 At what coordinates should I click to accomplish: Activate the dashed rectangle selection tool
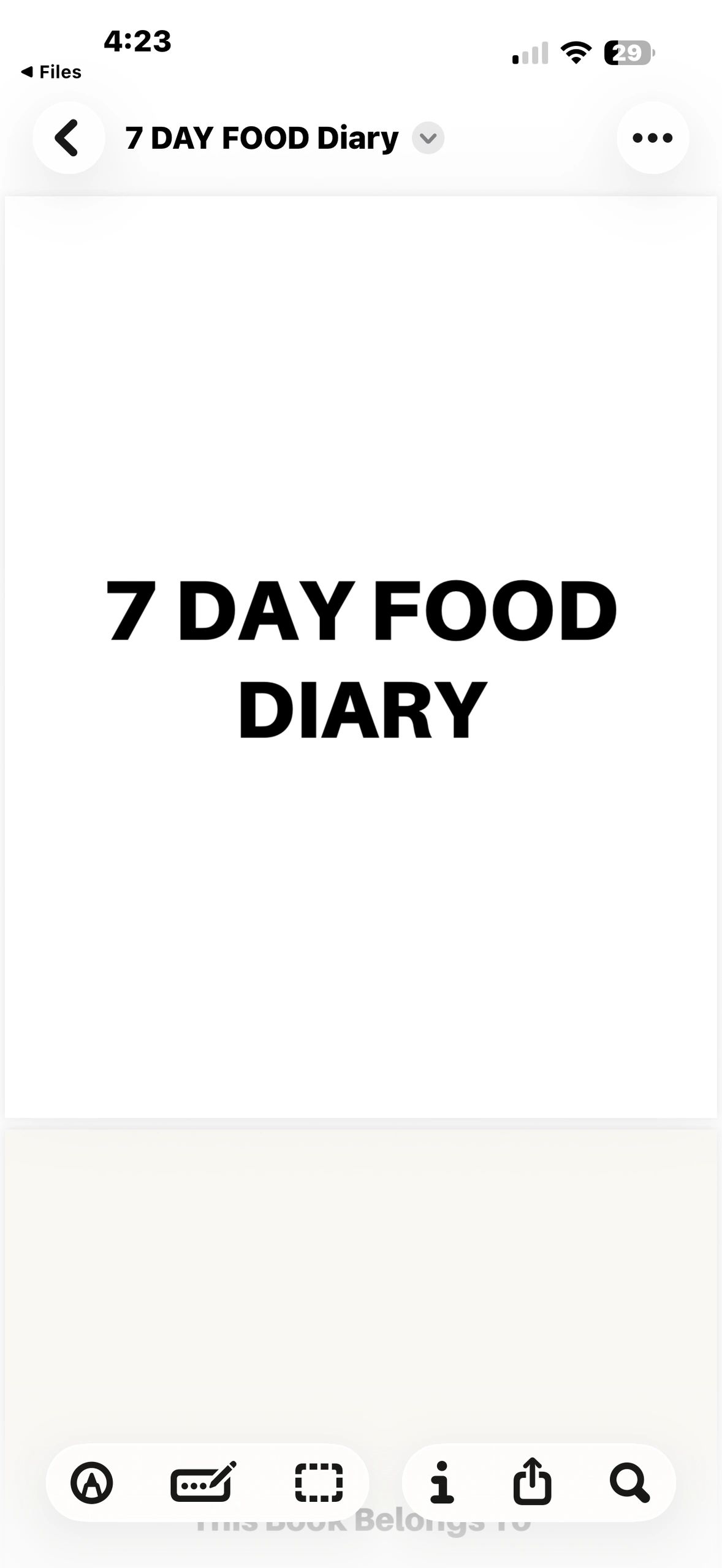coord(319,1483)
